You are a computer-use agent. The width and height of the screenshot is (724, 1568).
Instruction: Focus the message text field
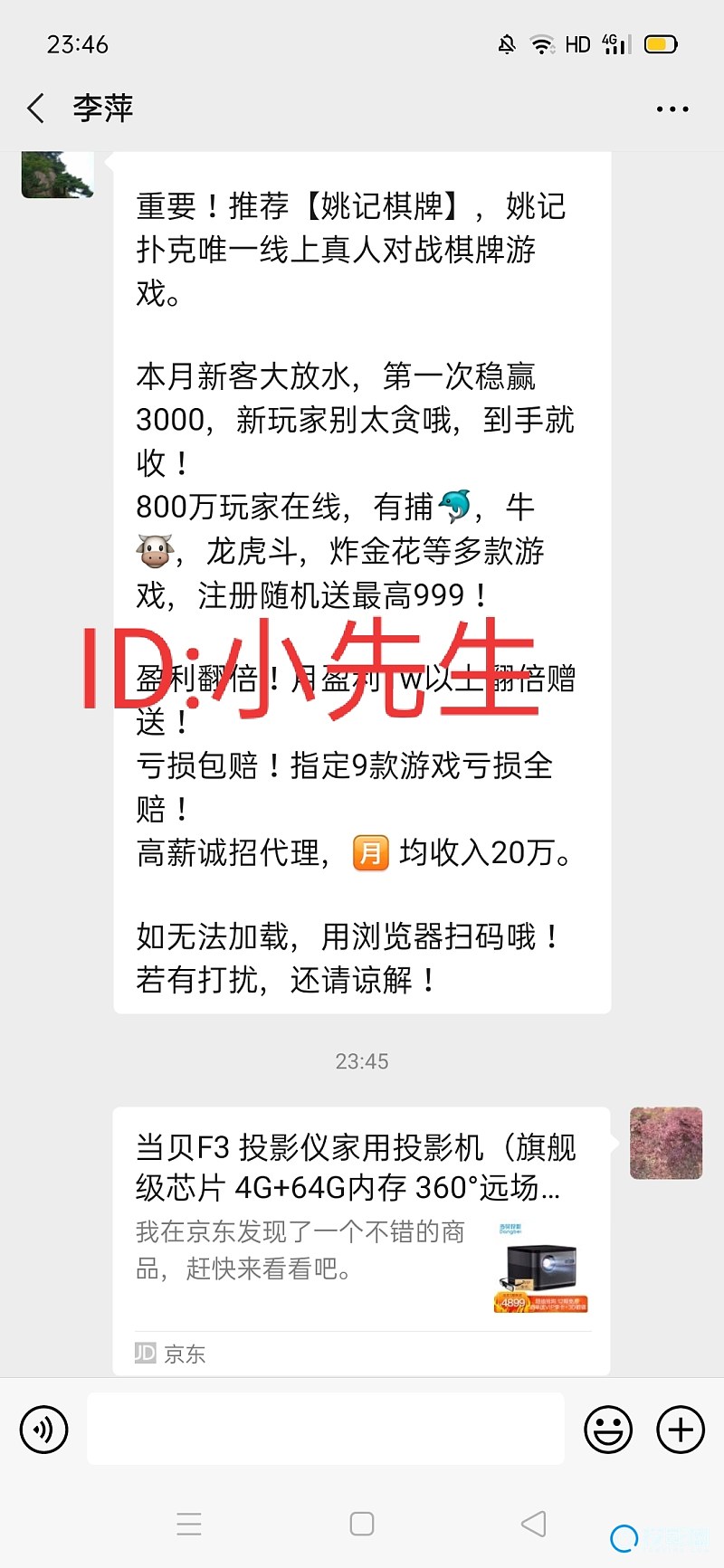point(326,1430)
